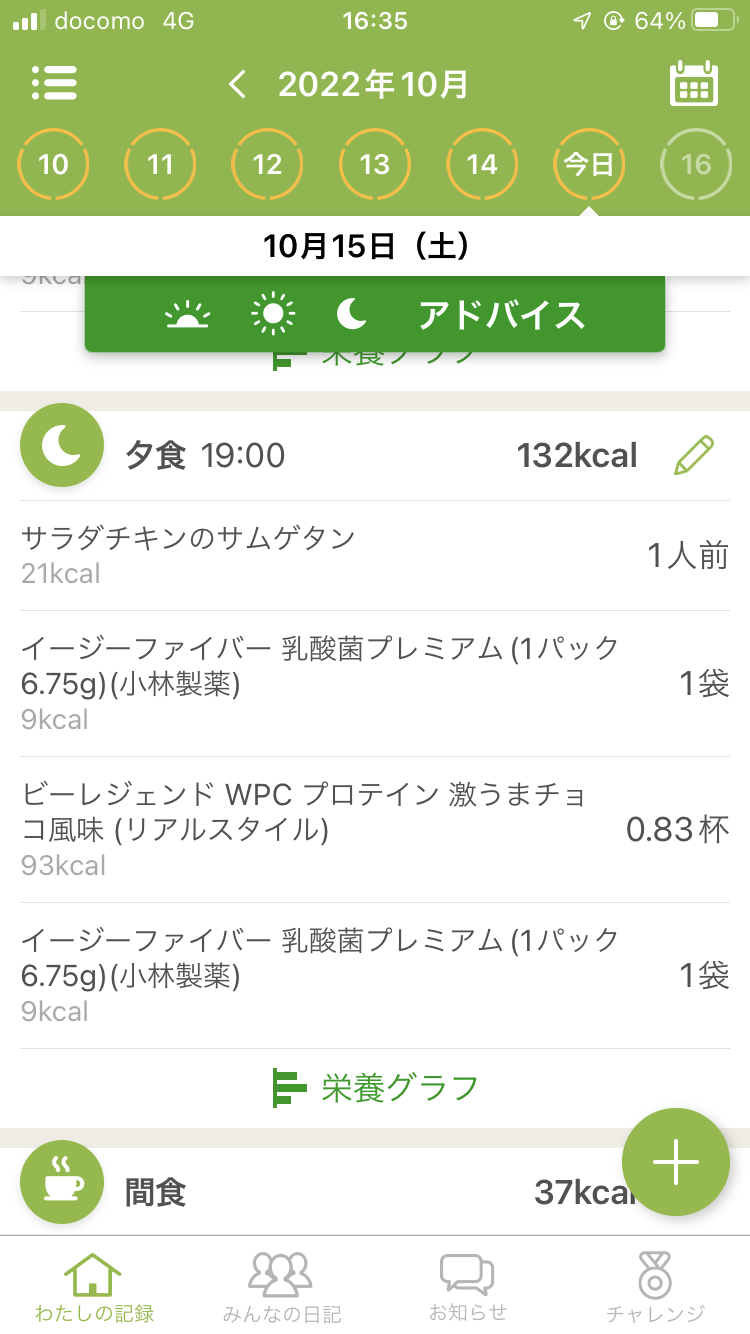Open ビーレジェンド WPC プロテイン entry

pyautogui.click(x=375, y=829)
